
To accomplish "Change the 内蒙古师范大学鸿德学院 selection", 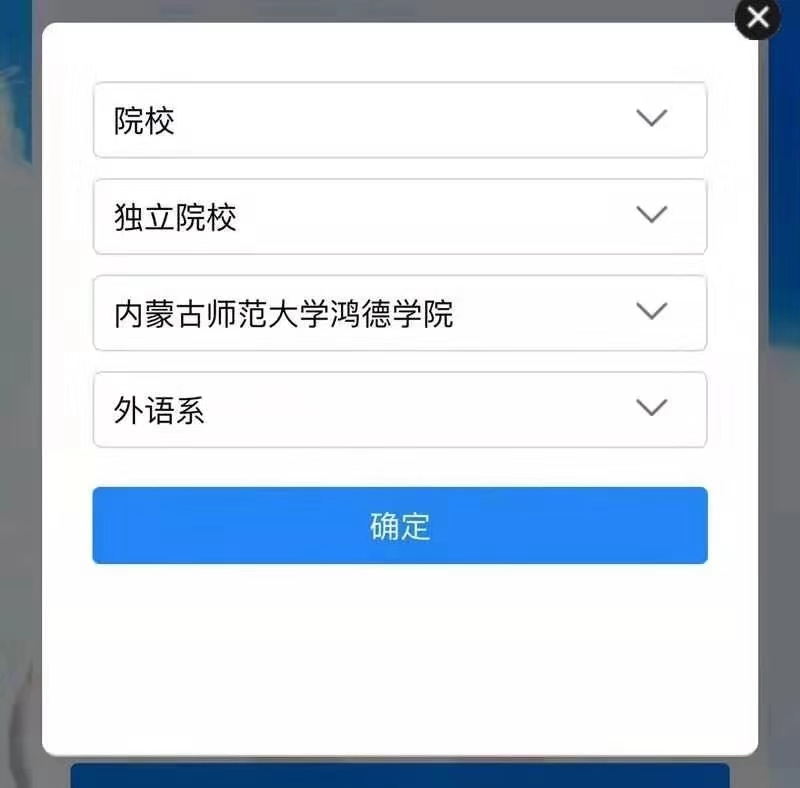I will tap(400, 313).
